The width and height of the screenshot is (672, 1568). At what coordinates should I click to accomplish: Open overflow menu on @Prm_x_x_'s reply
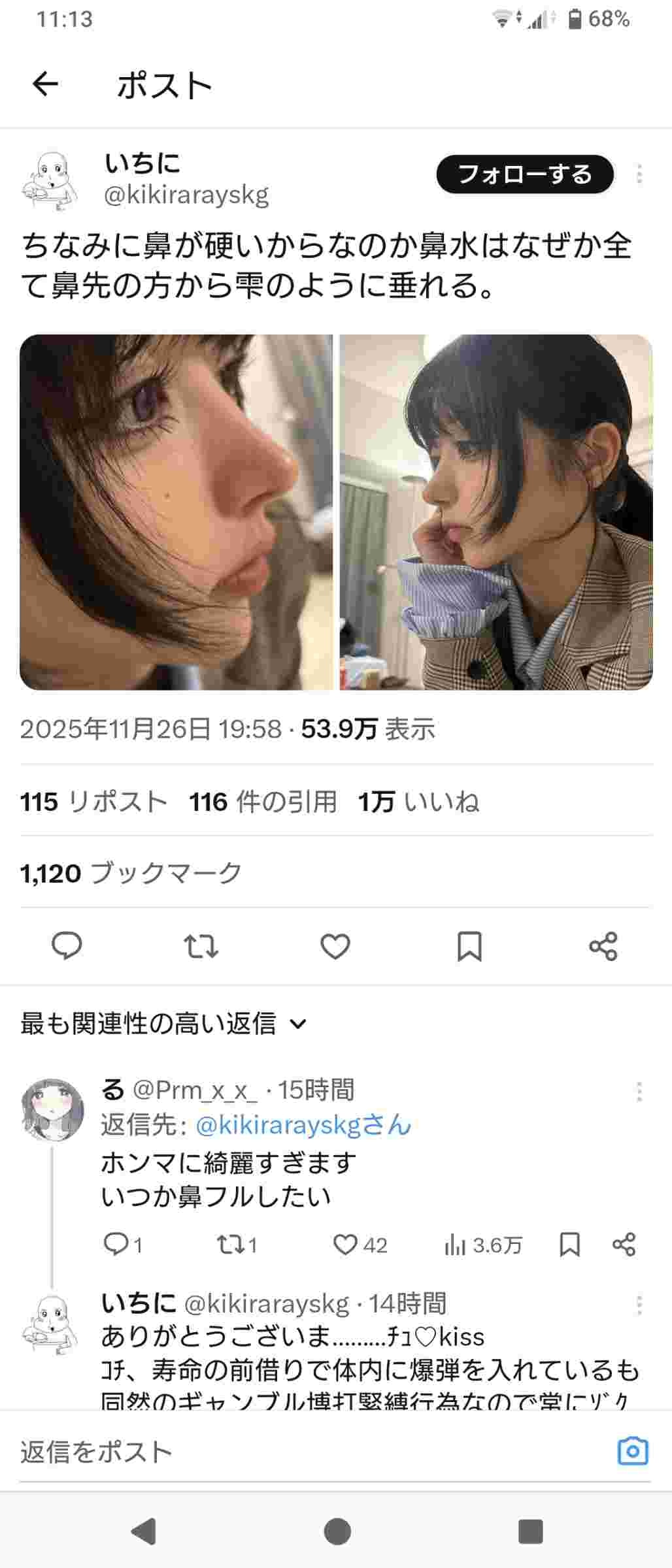coord(639,1091)
